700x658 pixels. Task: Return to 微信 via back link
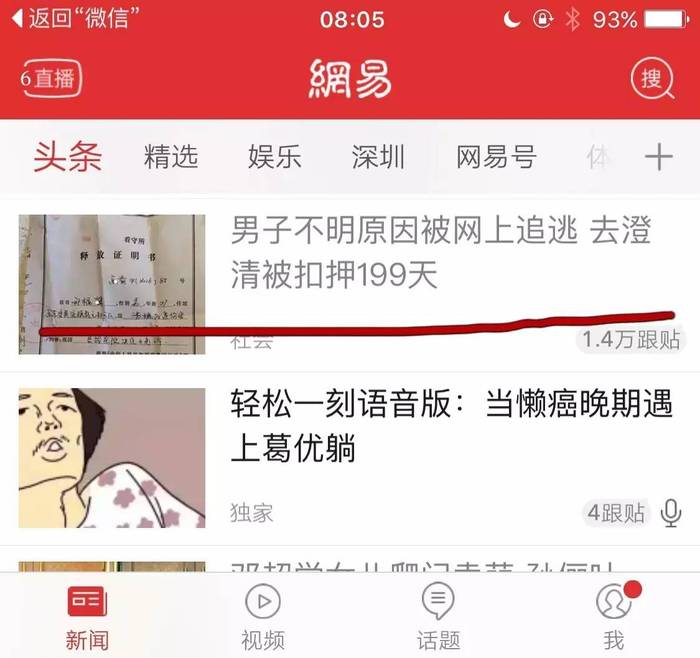pos(72,19)
